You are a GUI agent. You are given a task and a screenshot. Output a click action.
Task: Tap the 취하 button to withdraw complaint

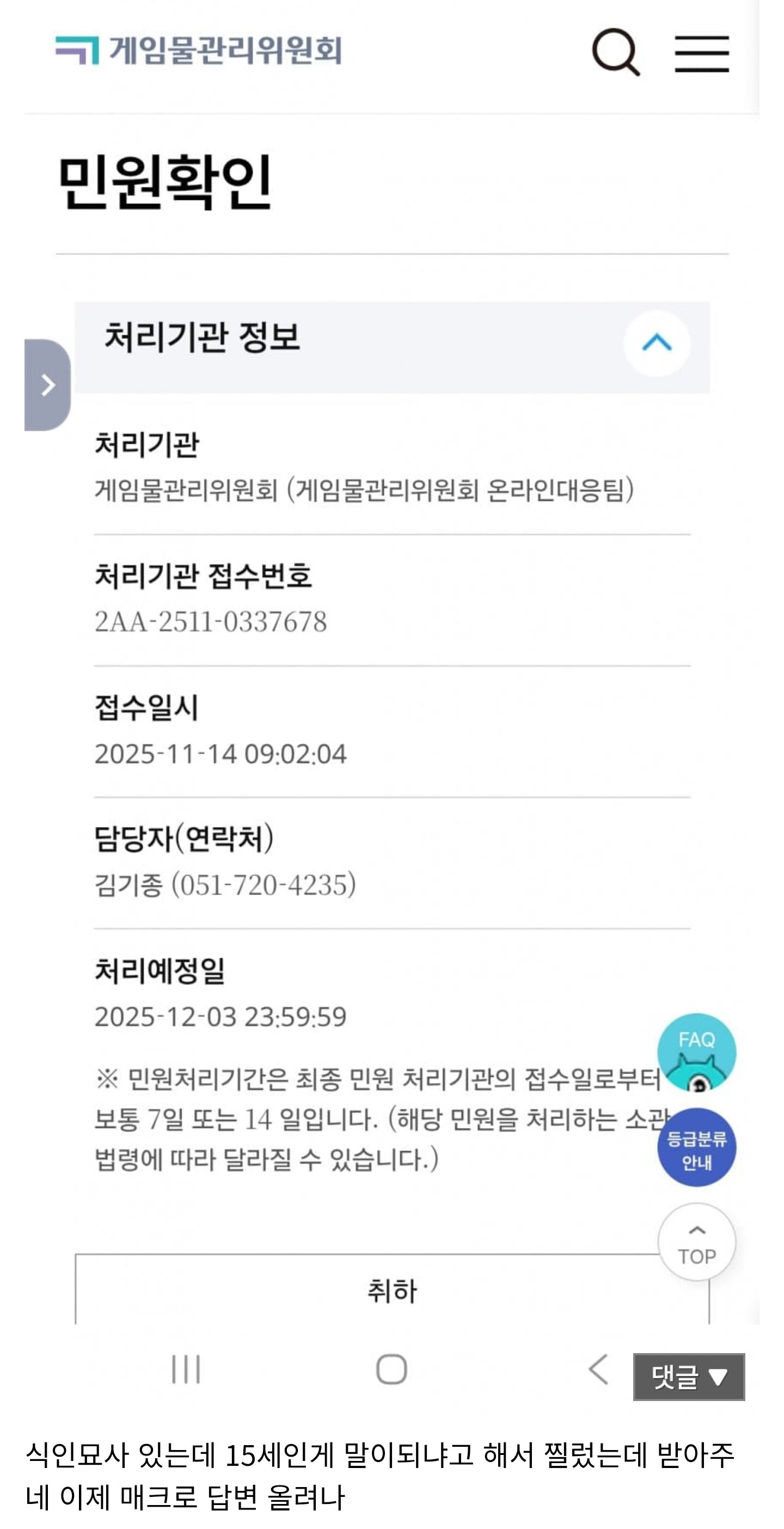(391, 1291)
